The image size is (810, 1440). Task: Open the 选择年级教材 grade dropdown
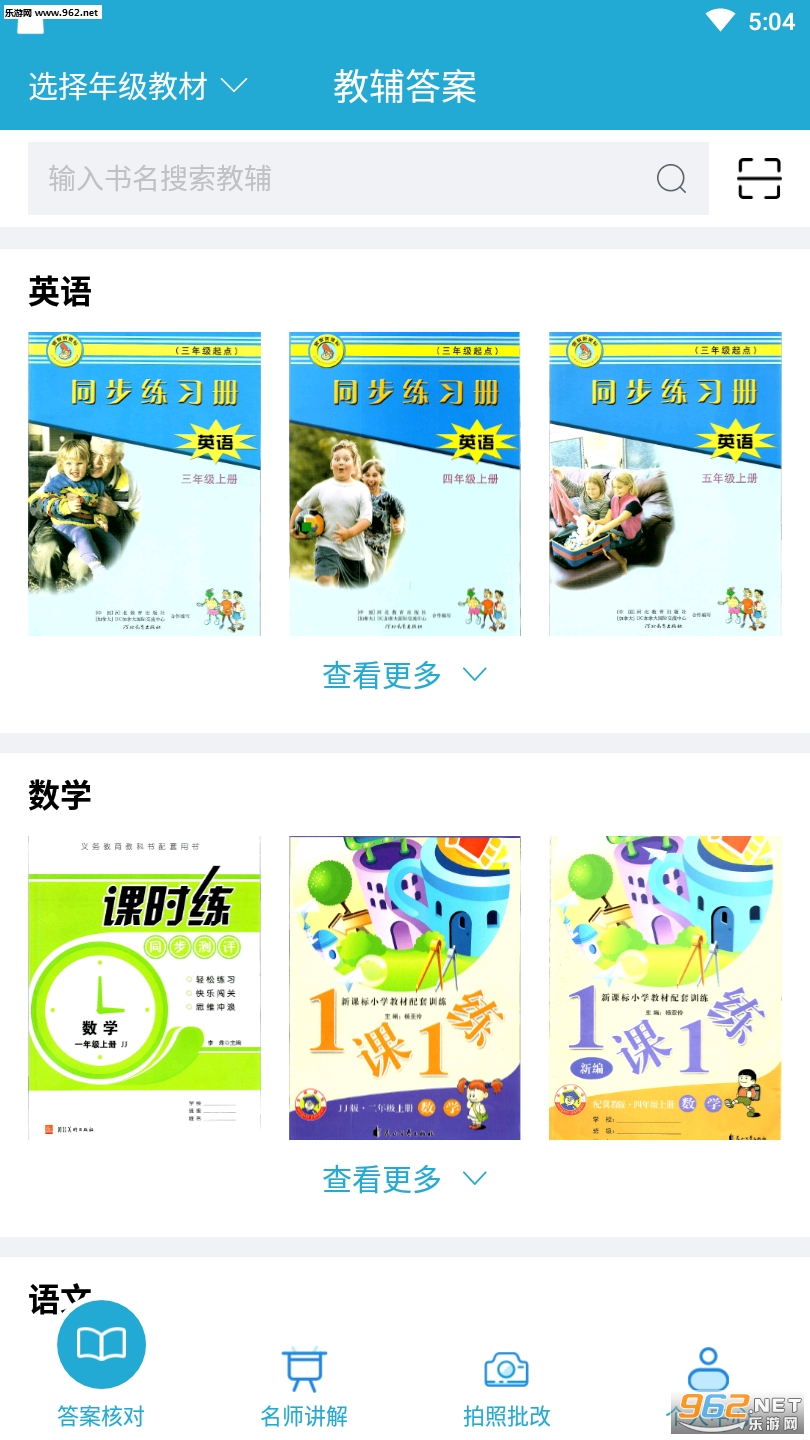(137, 87)
